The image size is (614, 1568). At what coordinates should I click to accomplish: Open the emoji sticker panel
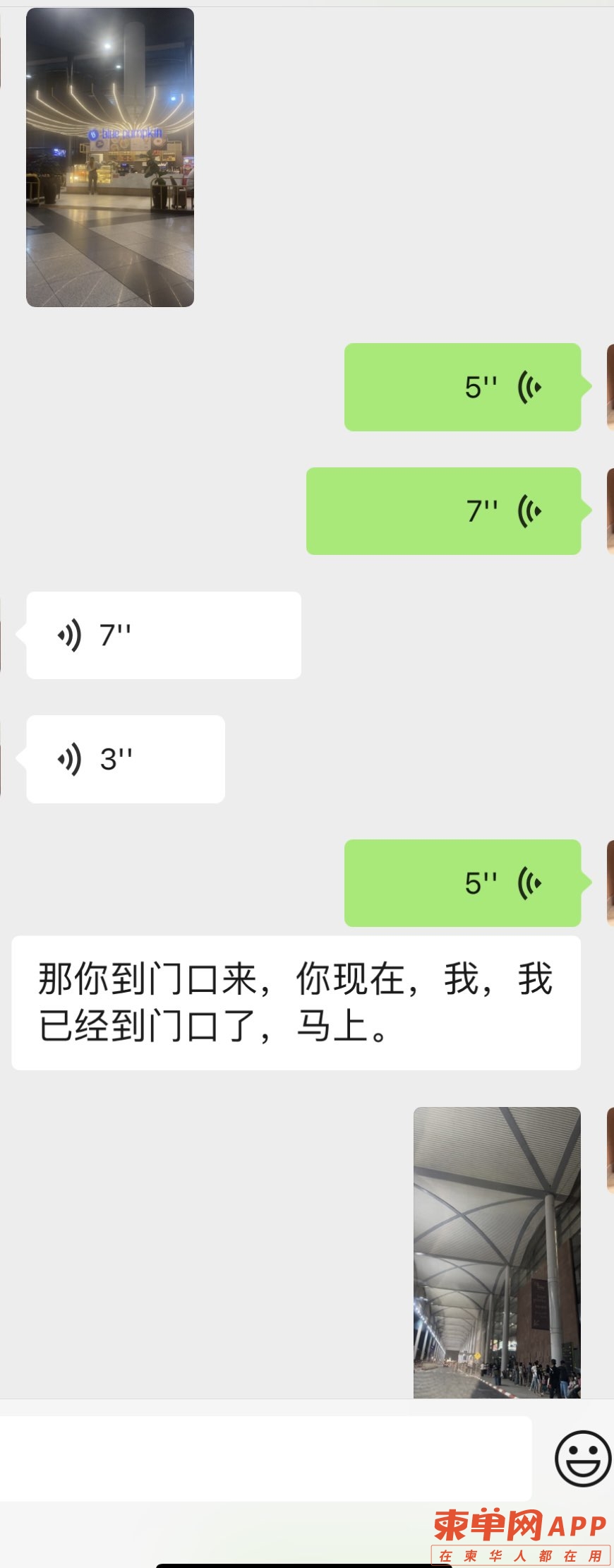[x=582, y=1459]
